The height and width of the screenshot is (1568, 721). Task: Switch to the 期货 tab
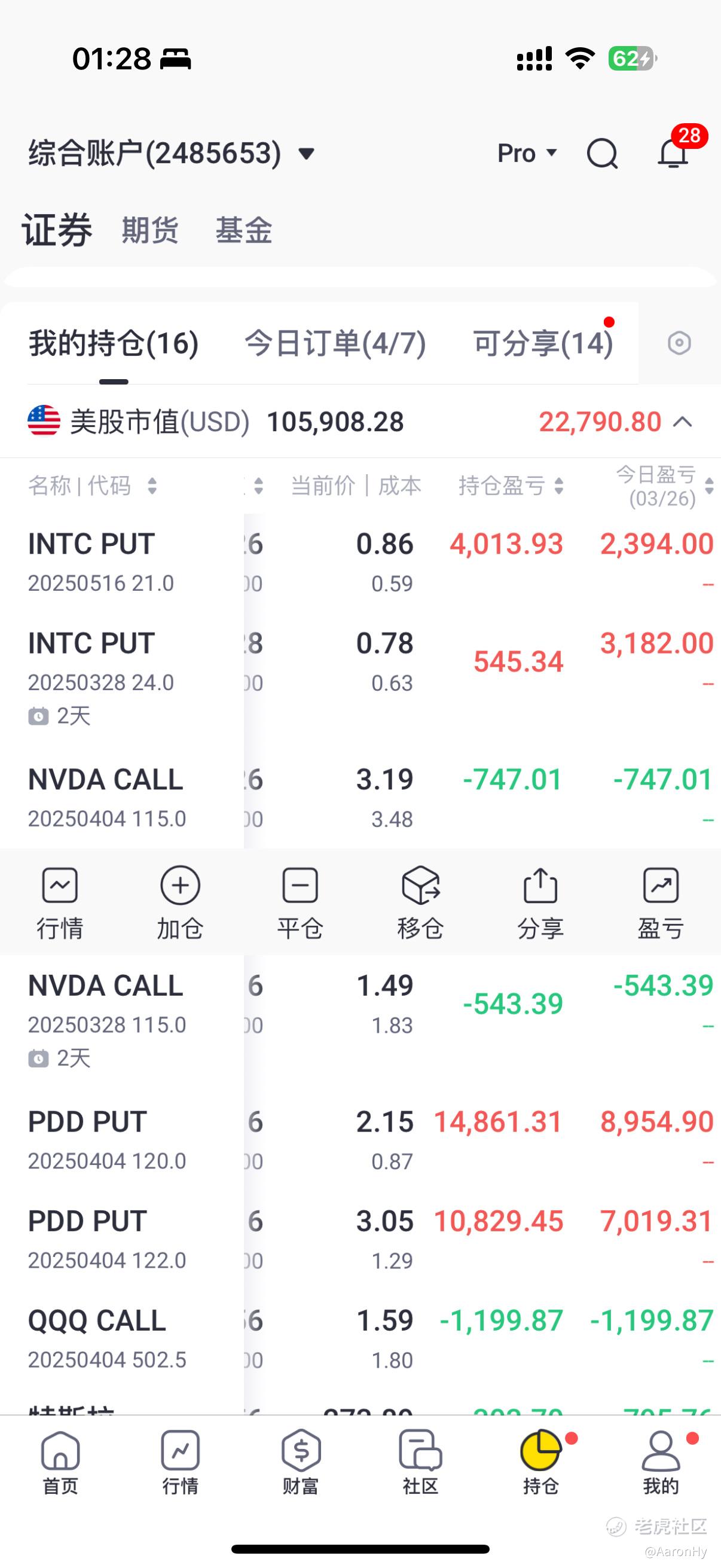point(149,230)
